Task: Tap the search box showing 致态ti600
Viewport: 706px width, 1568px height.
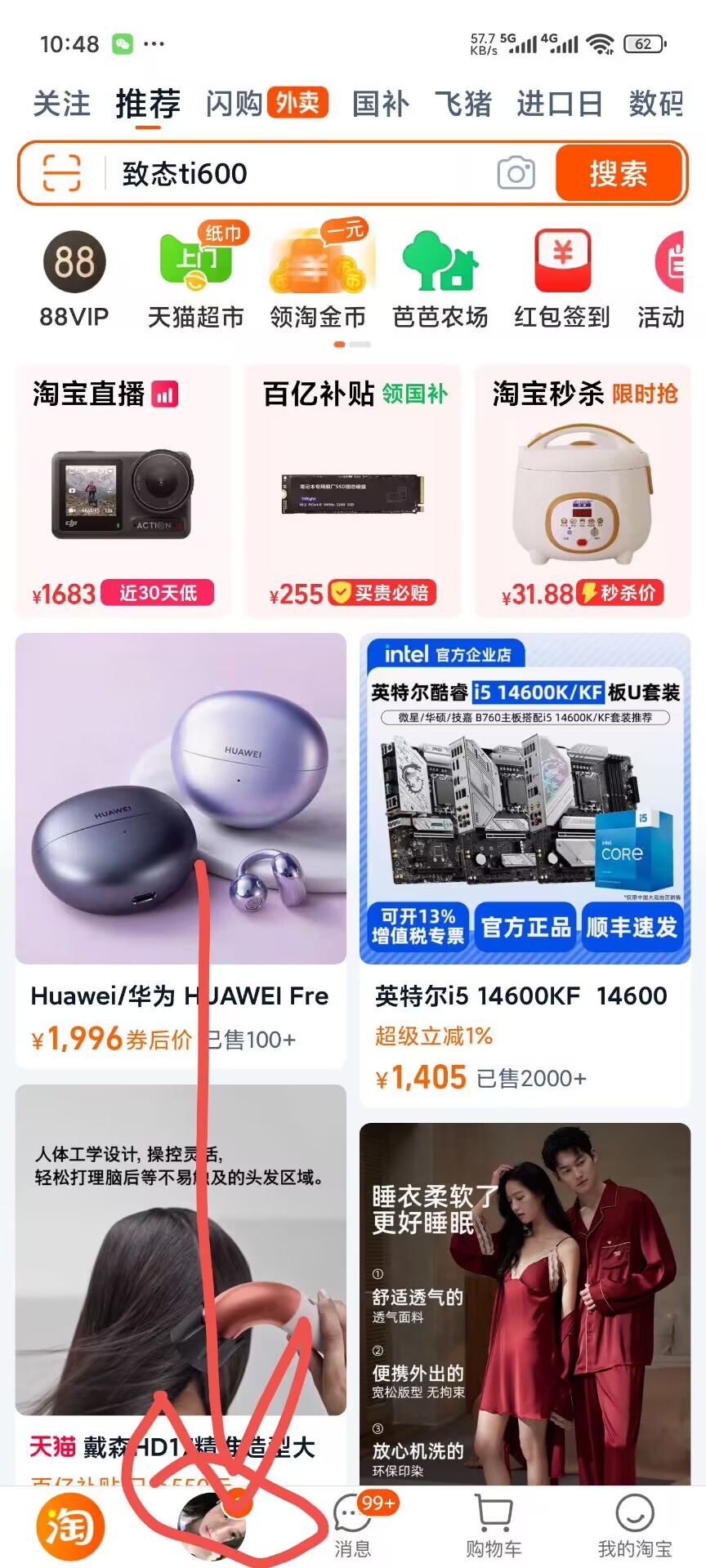Action: tap(245, 173)
